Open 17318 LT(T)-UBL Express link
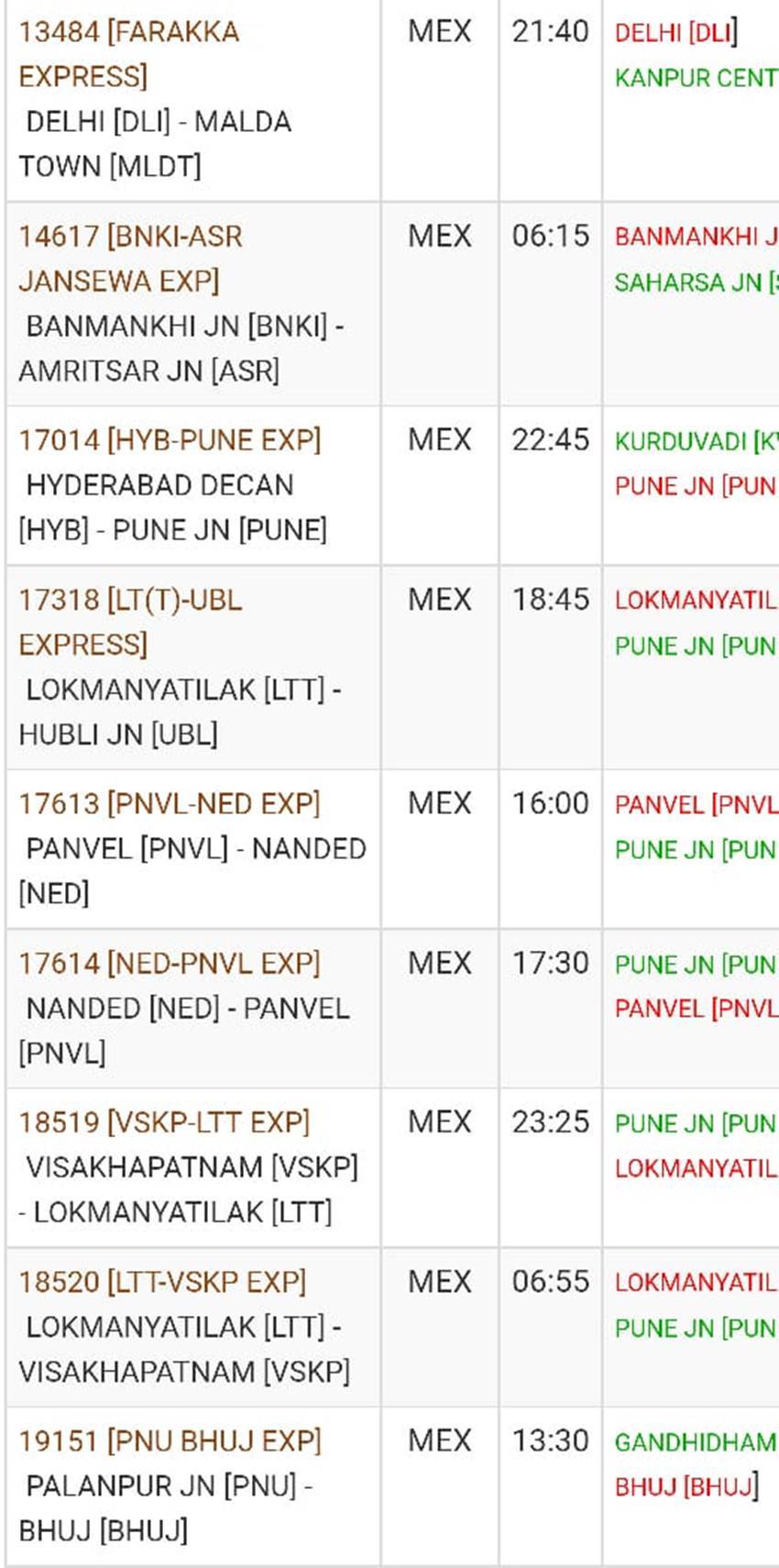Image resolution: width=779 pixels, height=1568 pixels. click(x=131, y=622)
